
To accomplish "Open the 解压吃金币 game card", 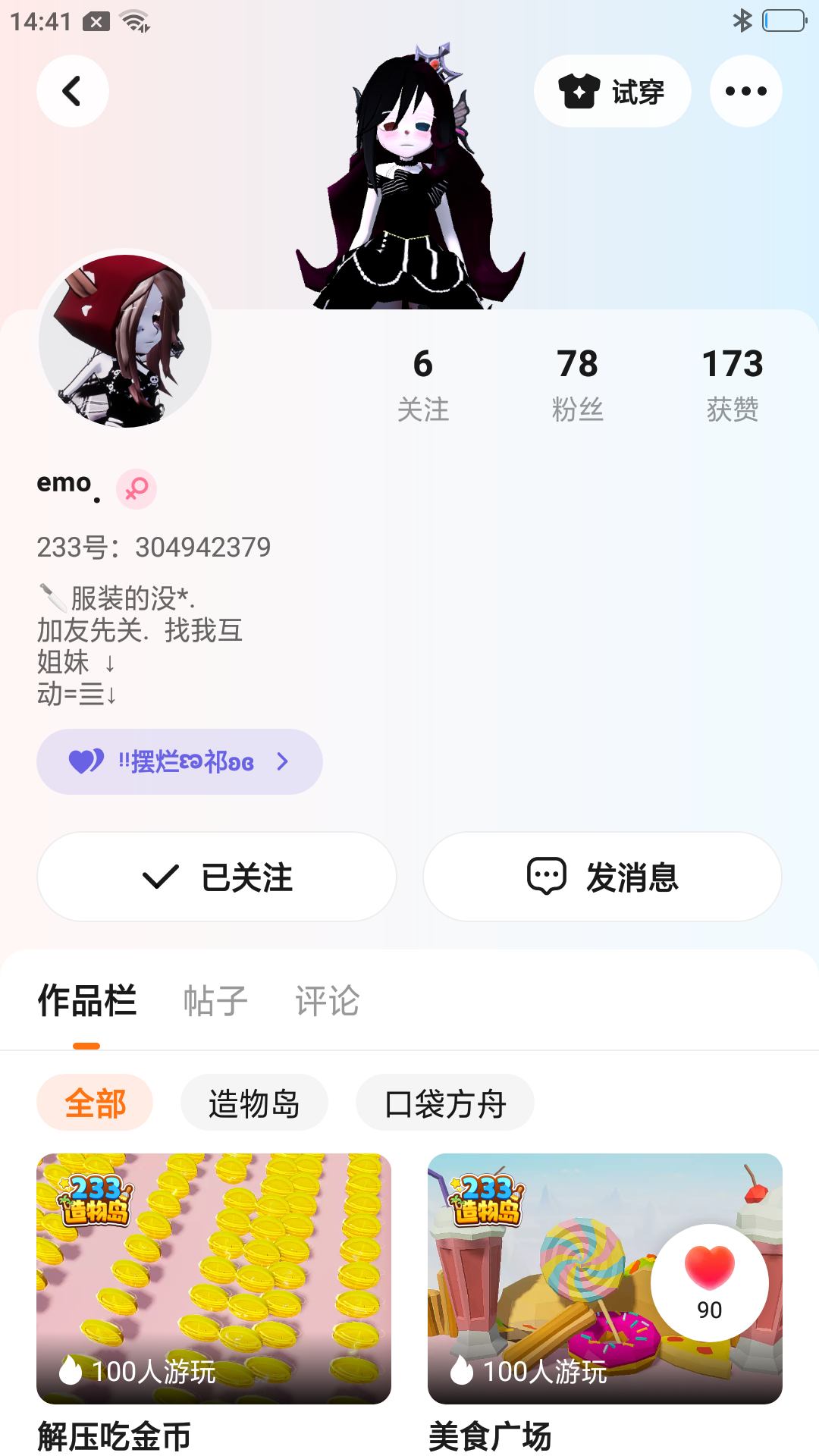I will coord(214,1279).
